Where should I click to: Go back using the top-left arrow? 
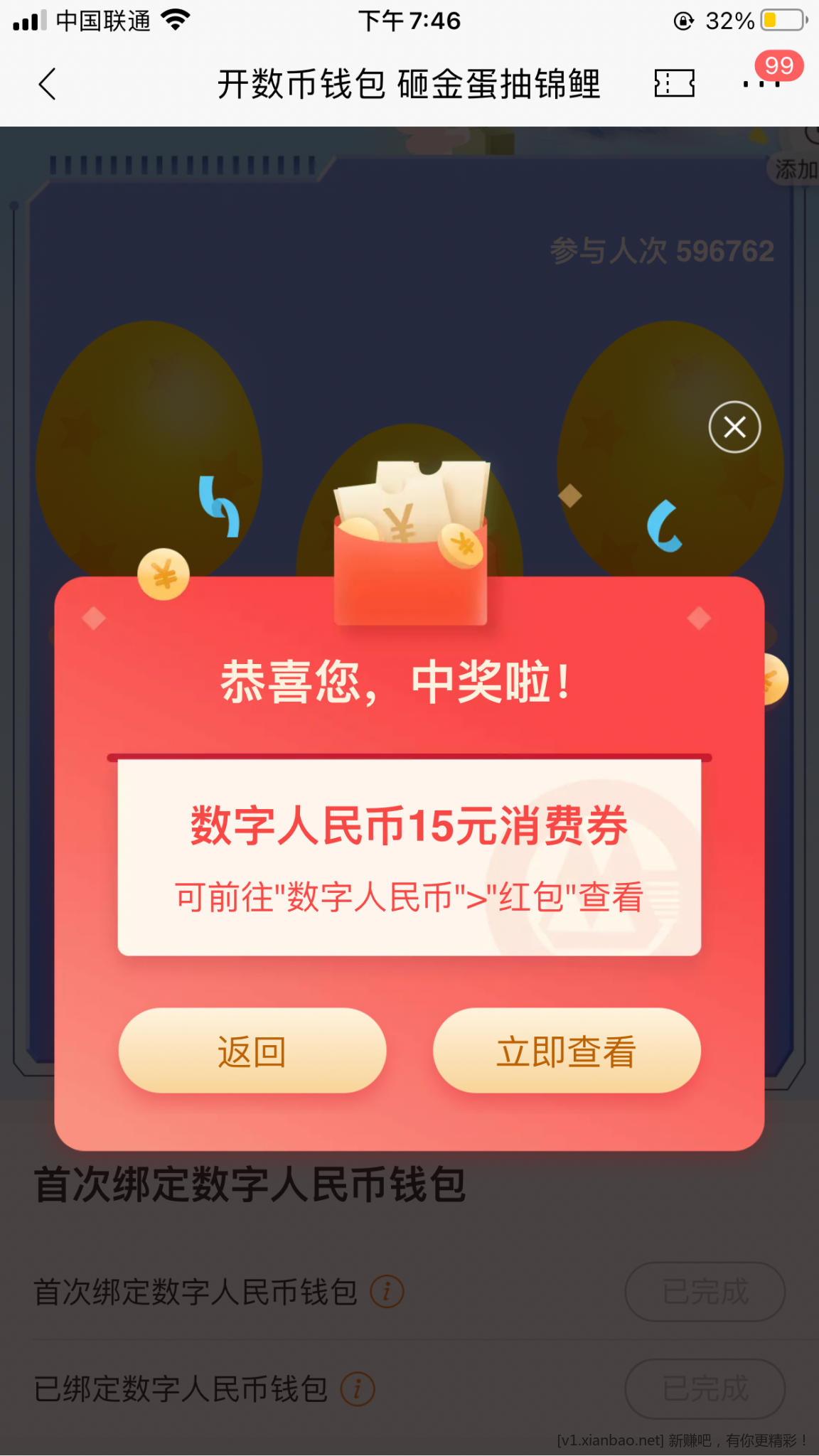[x=47, y=84]
